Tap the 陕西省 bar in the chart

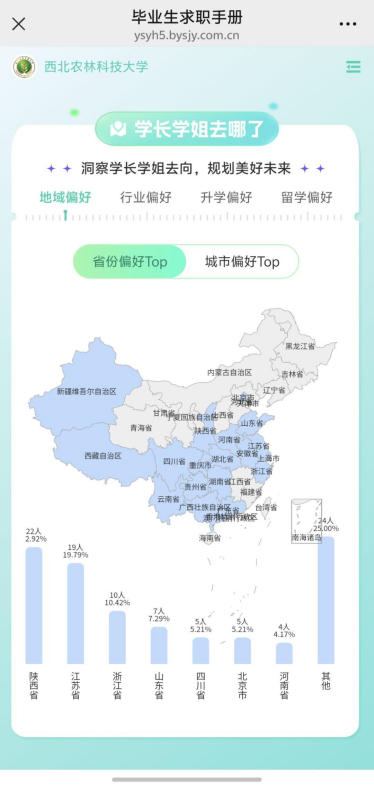tap(34, 605)
